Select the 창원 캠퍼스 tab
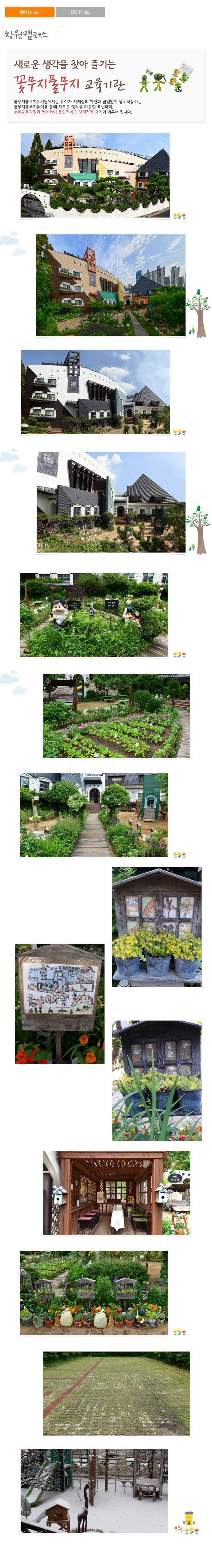 [29, 12]
